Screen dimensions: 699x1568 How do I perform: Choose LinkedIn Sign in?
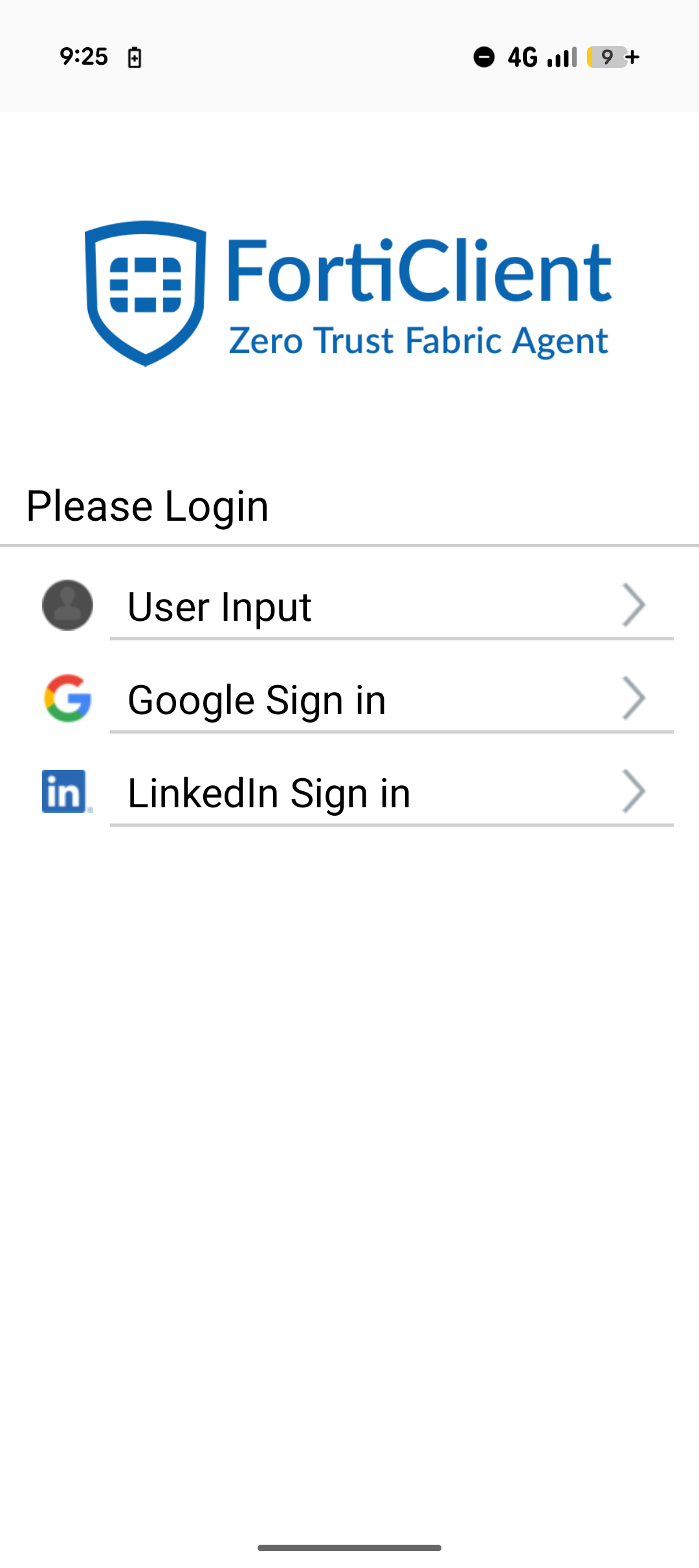[x=269, y=791]
